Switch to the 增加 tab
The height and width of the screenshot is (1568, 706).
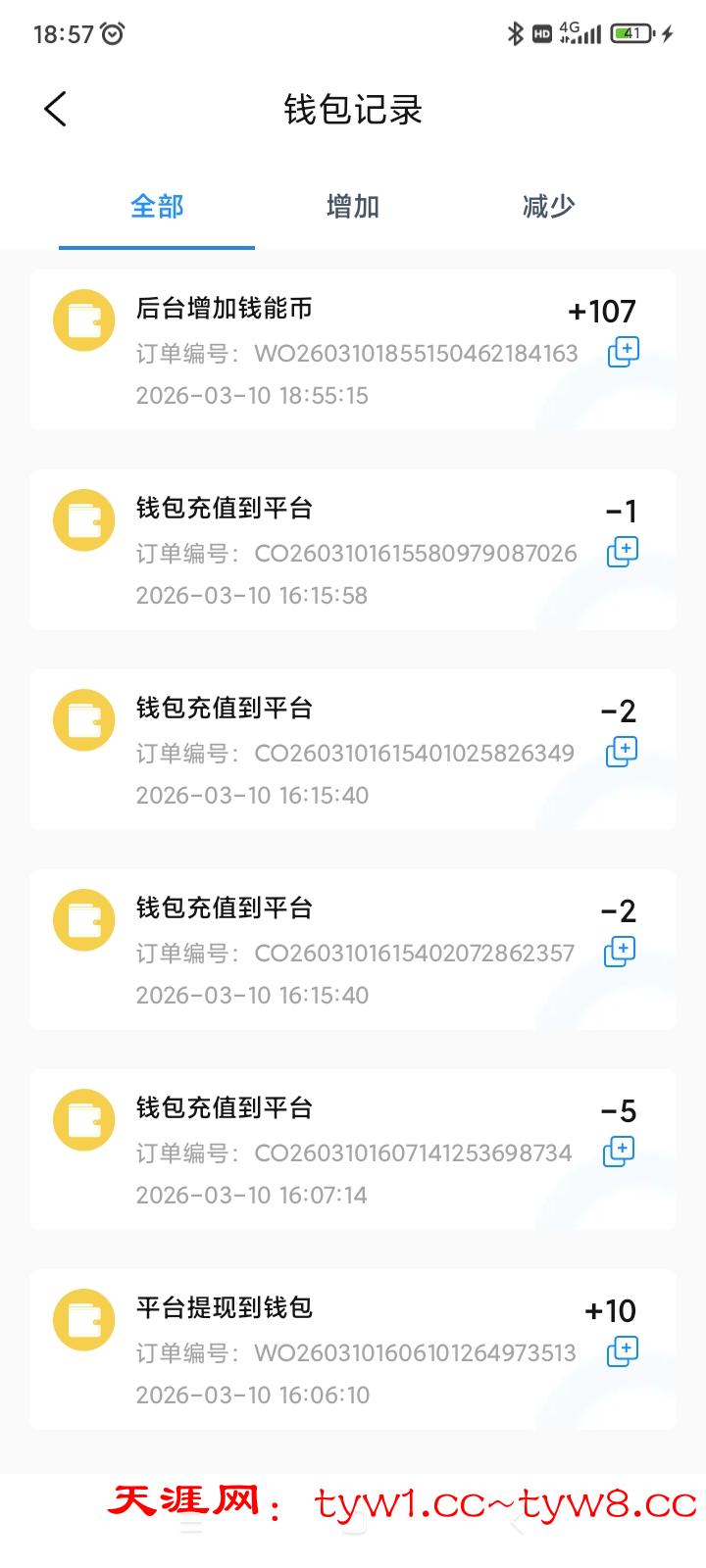[352, 207]
